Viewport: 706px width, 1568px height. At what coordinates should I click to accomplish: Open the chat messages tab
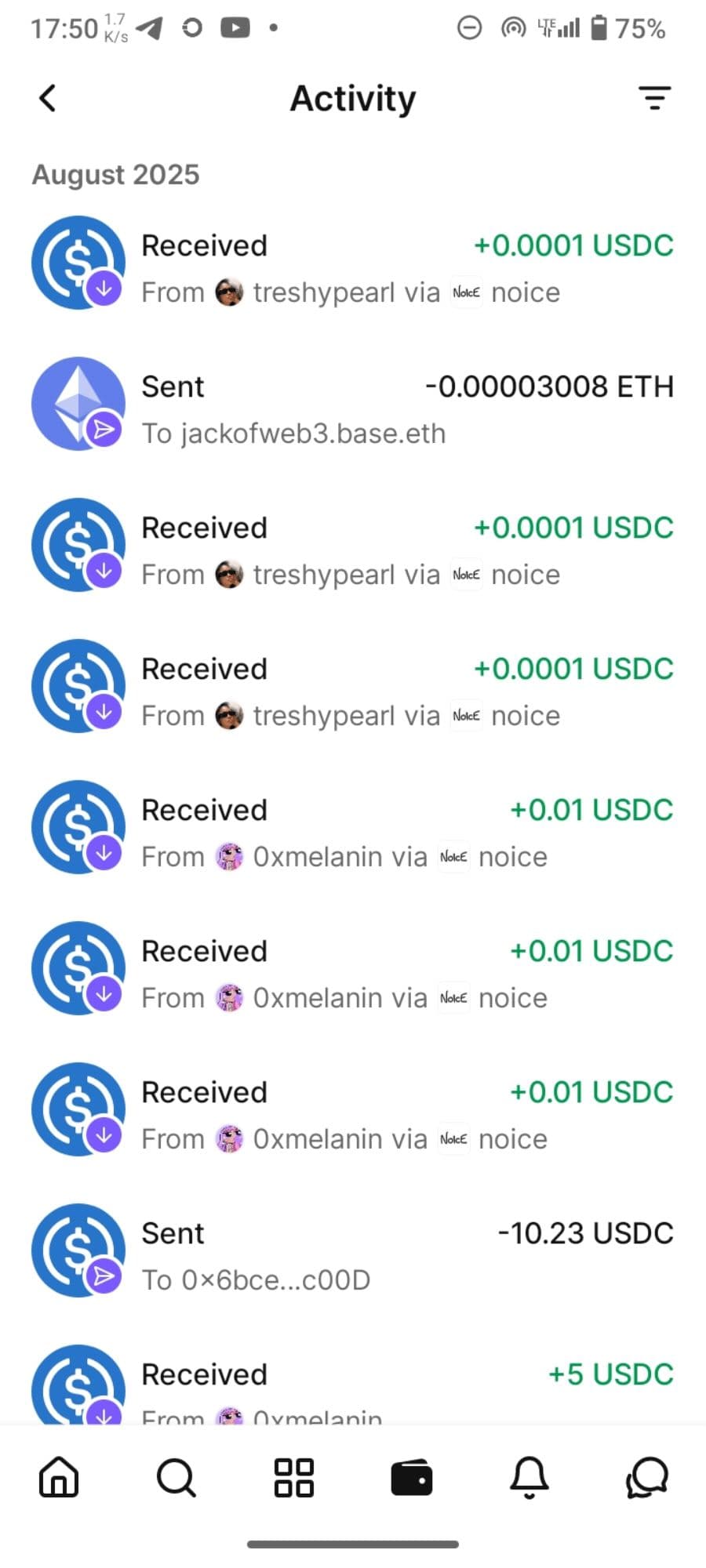pos(646,1478)
